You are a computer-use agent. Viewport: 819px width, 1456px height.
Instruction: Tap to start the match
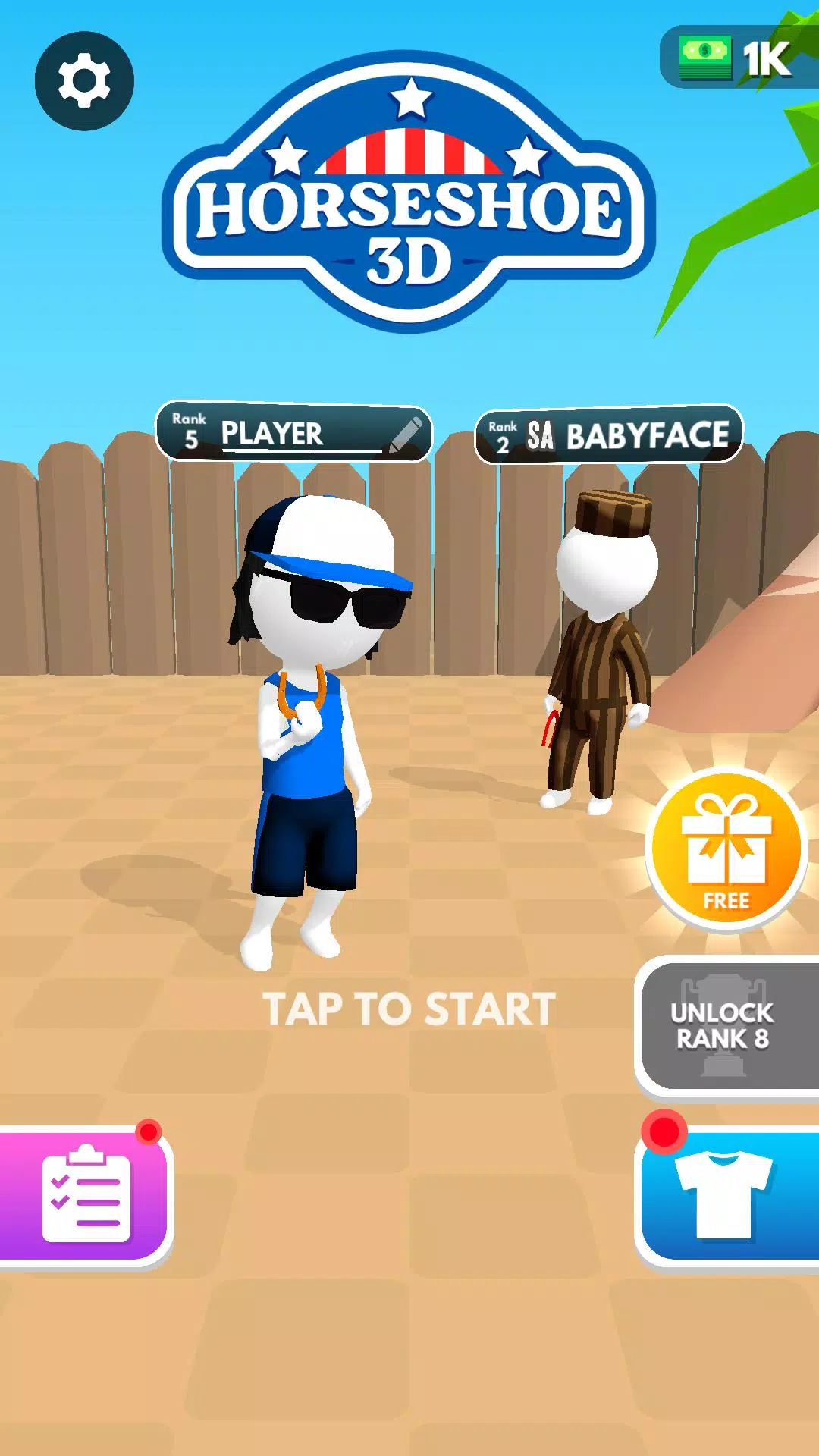point(409,1009)
